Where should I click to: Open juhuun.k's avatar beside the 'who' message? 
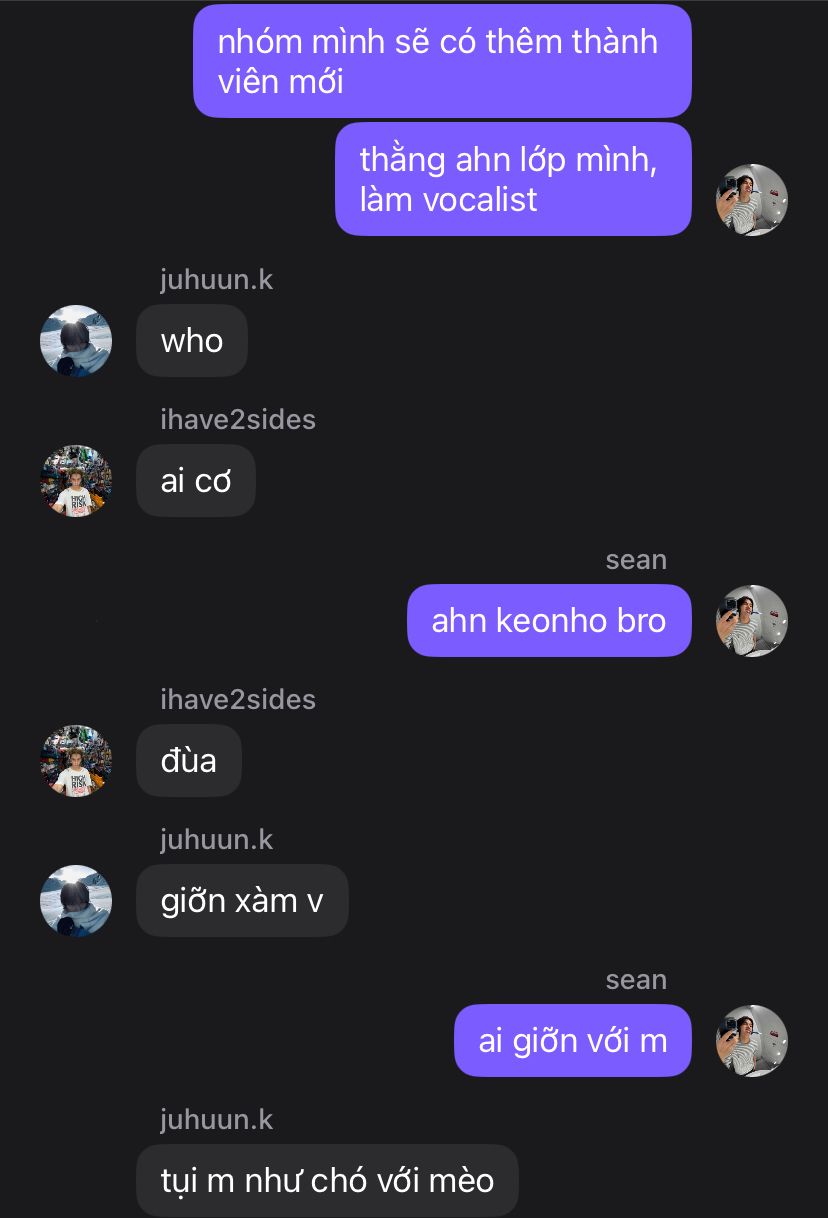point(76,341)
